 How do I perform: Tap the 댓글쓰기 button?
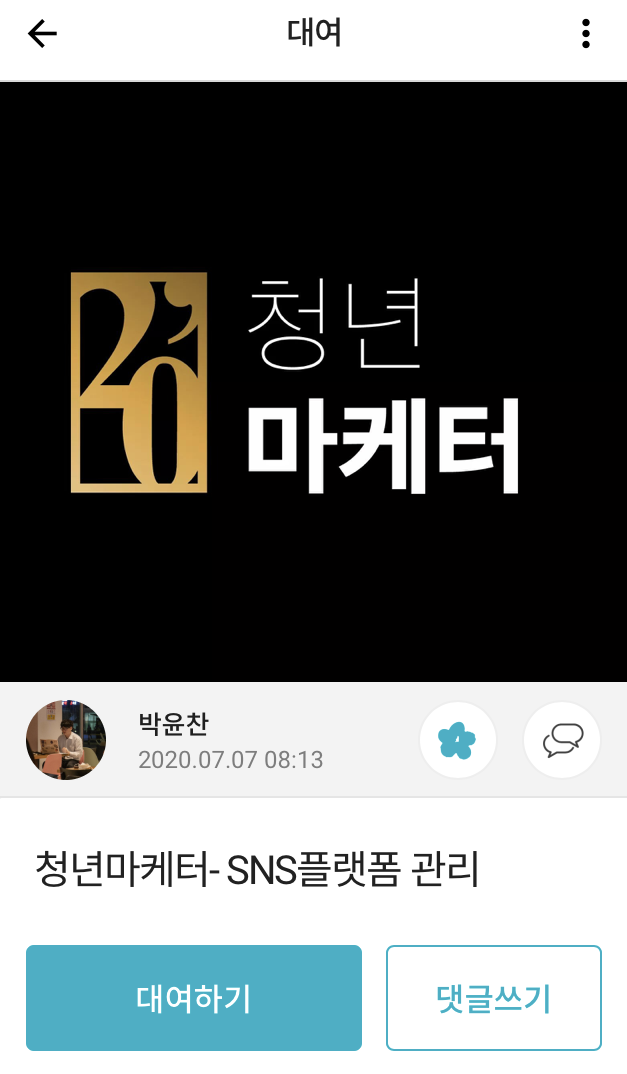point(494,998)
